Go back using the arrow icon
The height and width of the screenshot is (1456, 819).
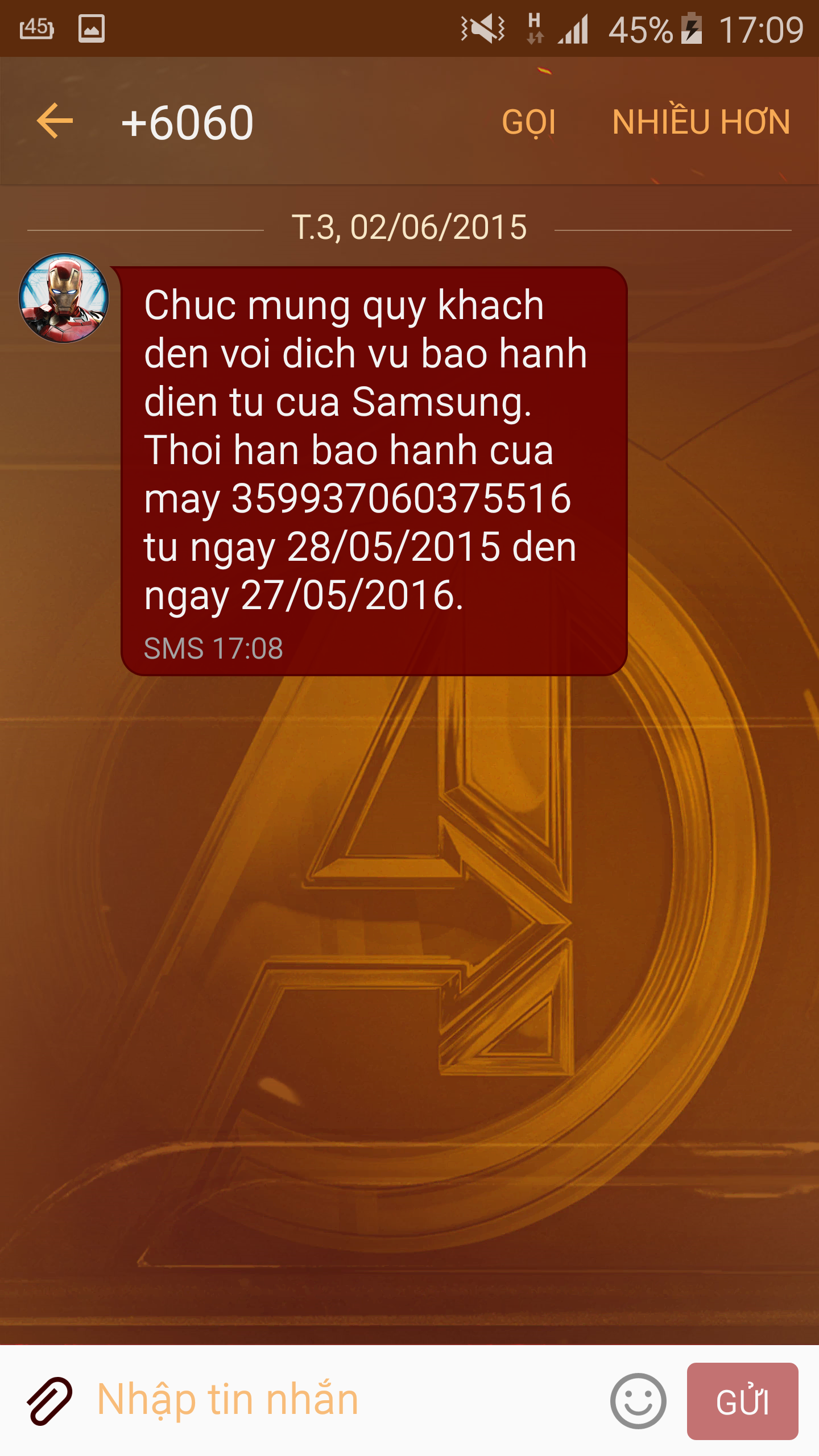tap(55, 121)
